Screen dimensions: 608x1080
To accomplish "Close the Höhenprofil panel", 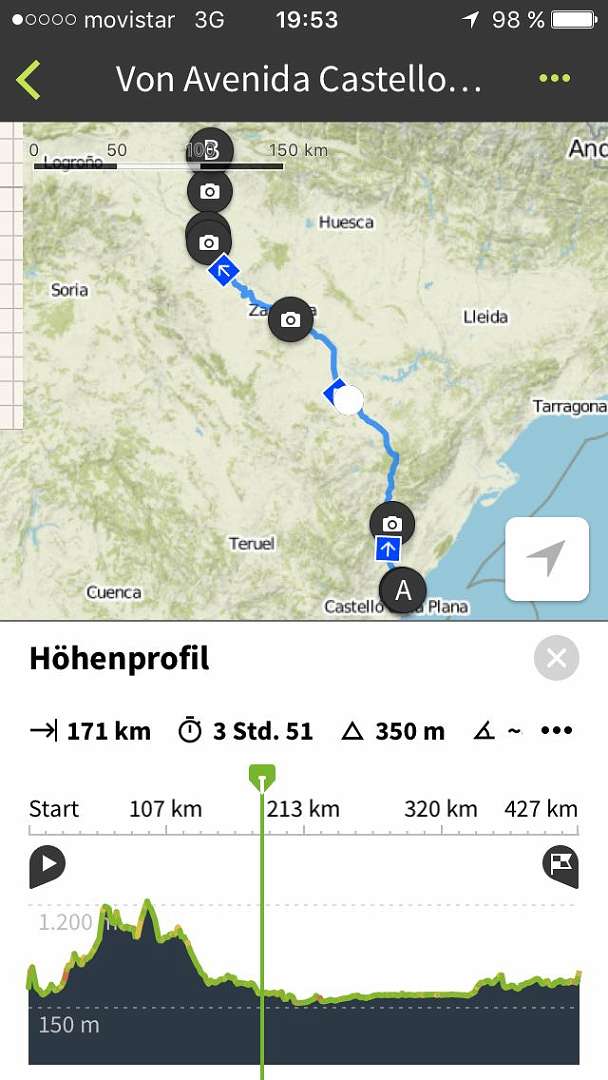I will (x=556, y=658).
